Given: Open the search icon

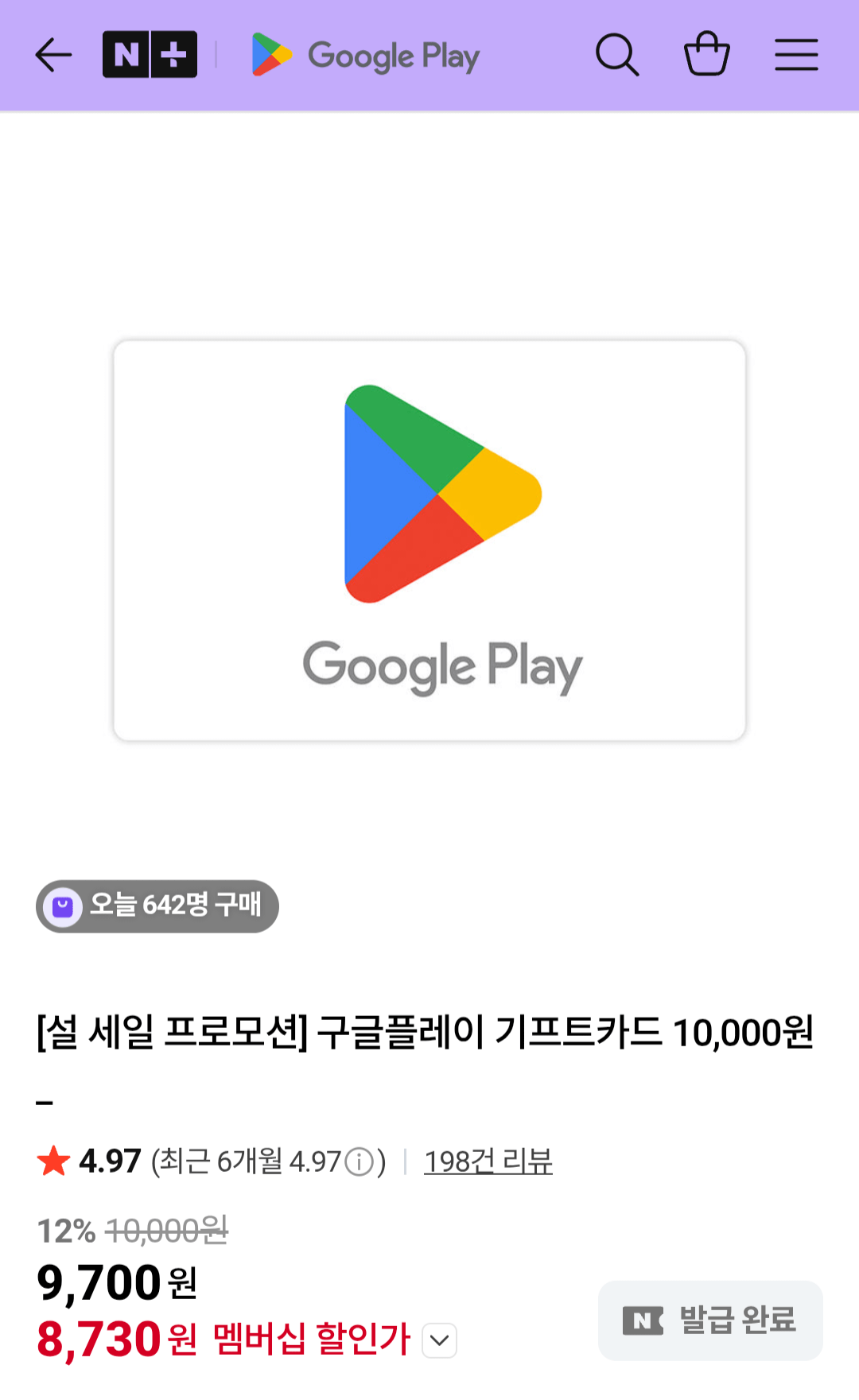Looking at the screenshot, I should click(x=618, y=55).
